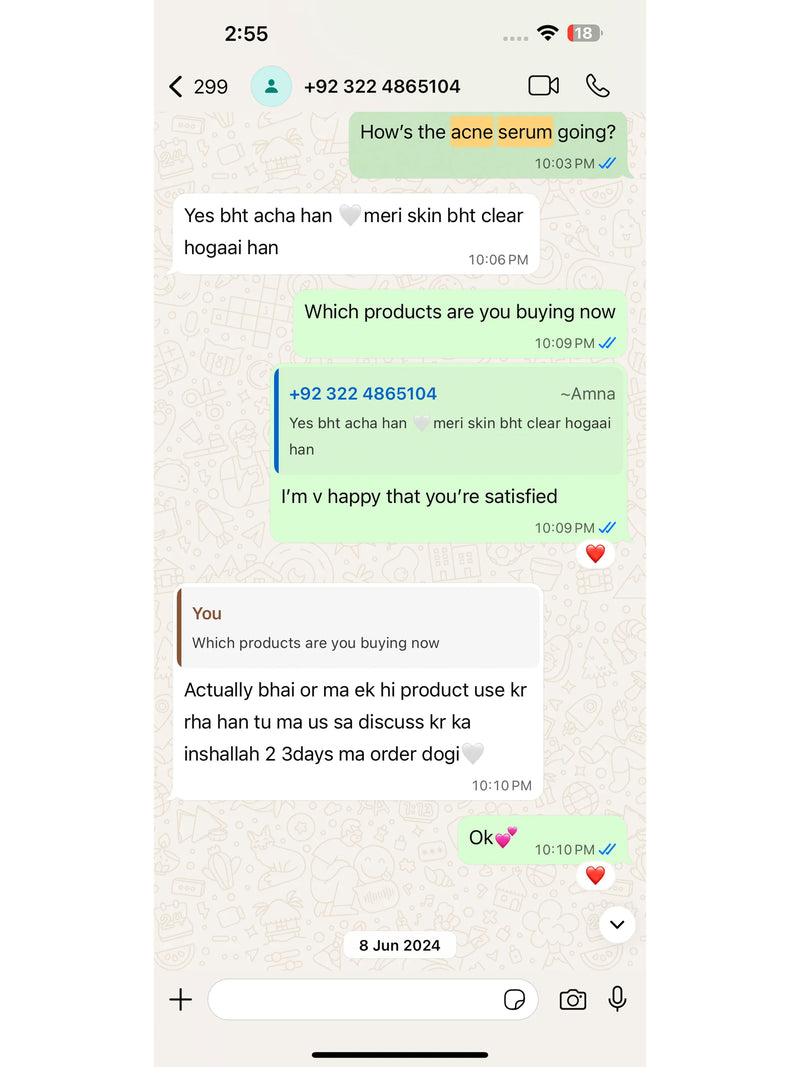Start a voice call

click(598, 86)
